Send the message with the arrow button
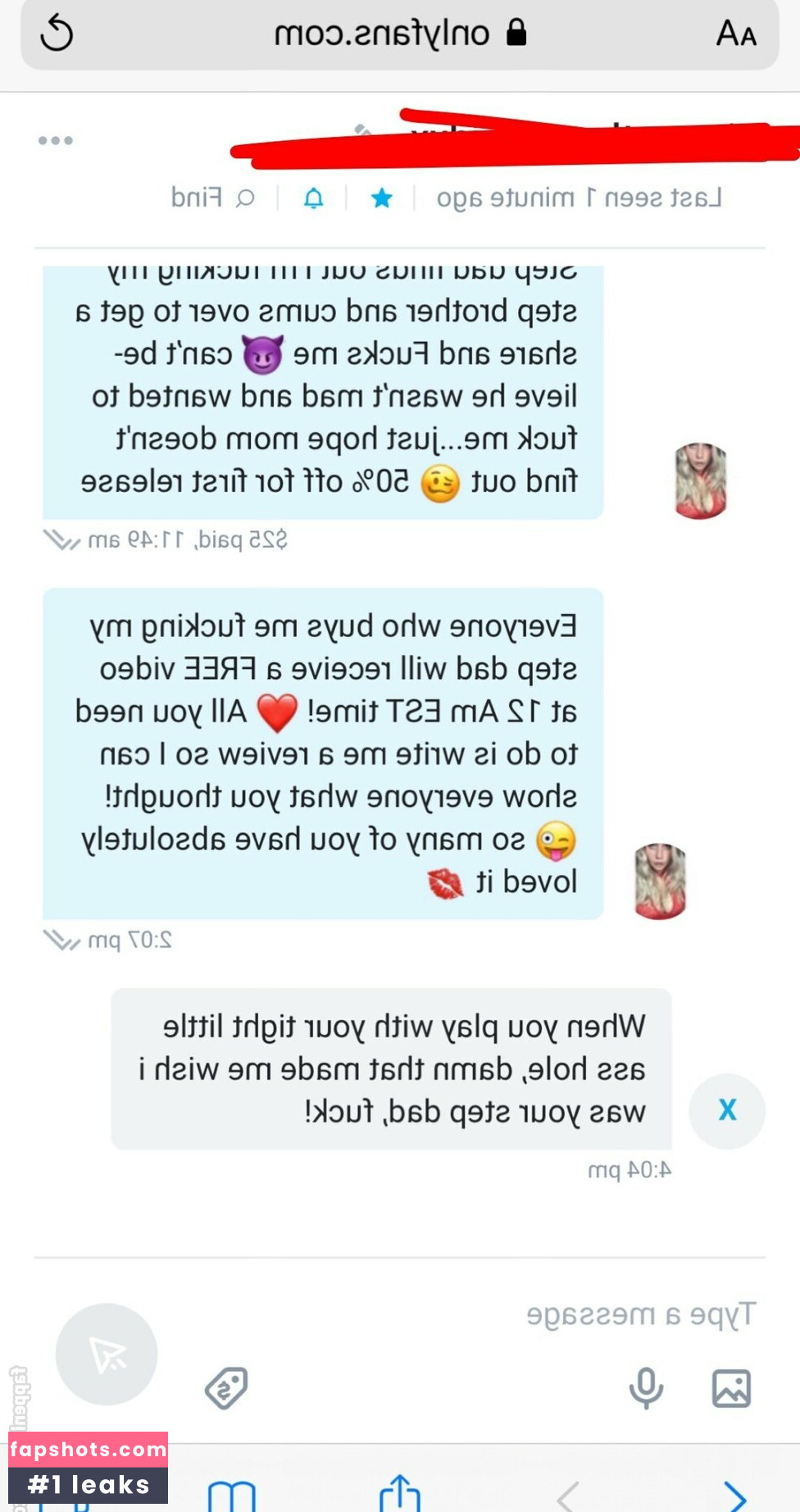This screenshot has height=1512, width=800. pos(107,1354)
